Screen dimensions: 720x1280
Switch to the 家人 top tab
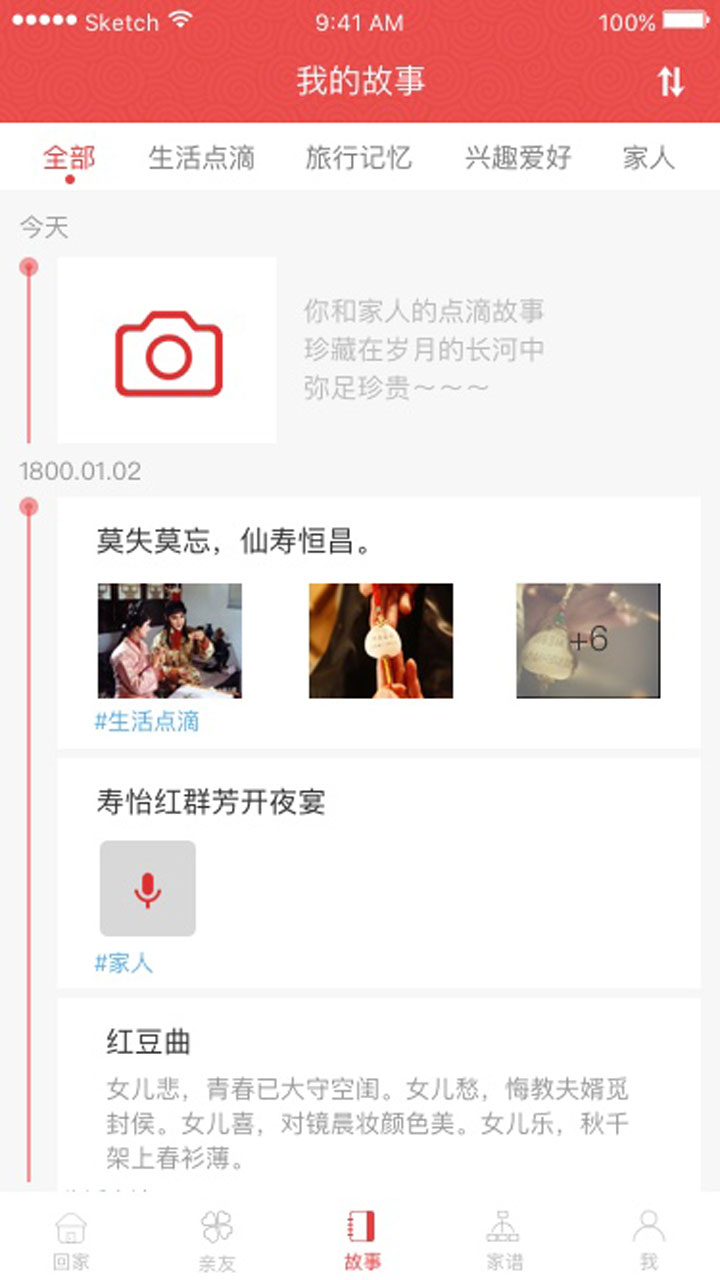pyautogui.click(x=649, y=157)
